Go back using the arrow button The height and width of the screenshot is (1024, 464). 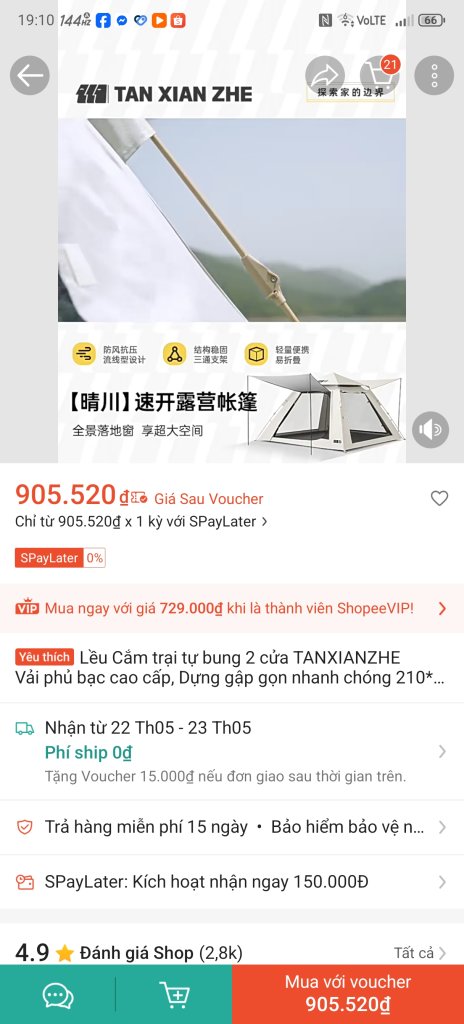29,75
